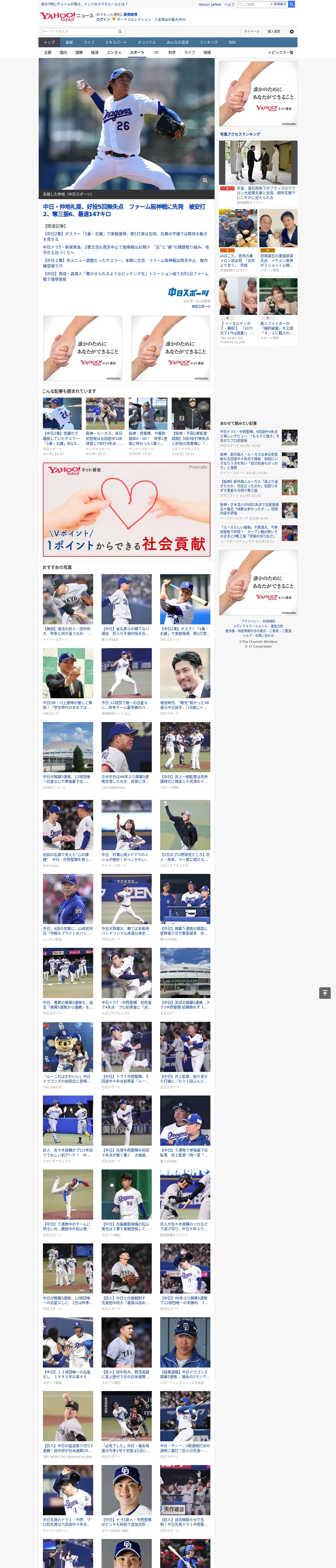Tap the scroll-to-top arrow button

click(x=325, y=993)
